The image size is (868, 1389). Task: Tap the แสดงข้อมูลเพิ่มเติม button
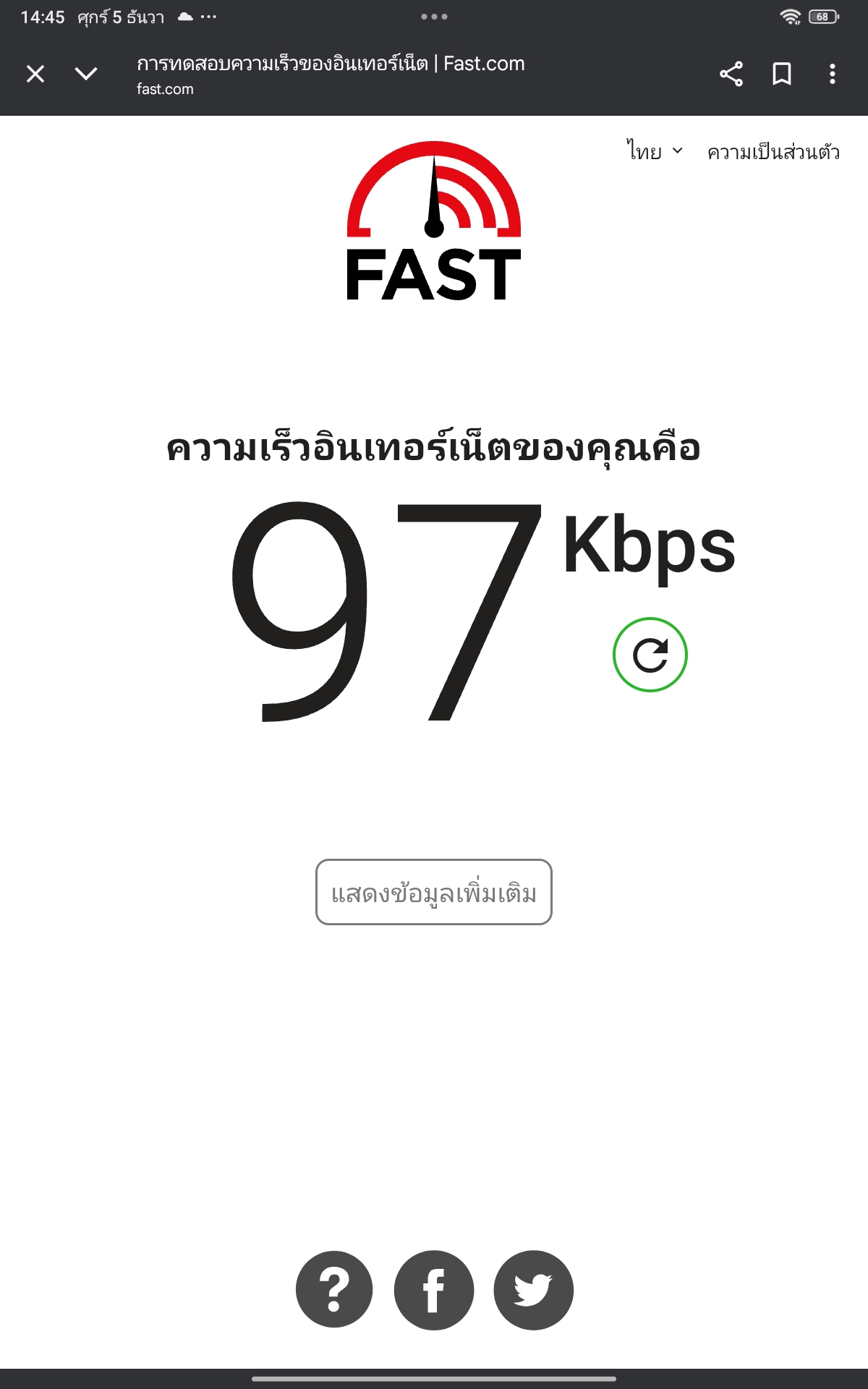[434, 892]
